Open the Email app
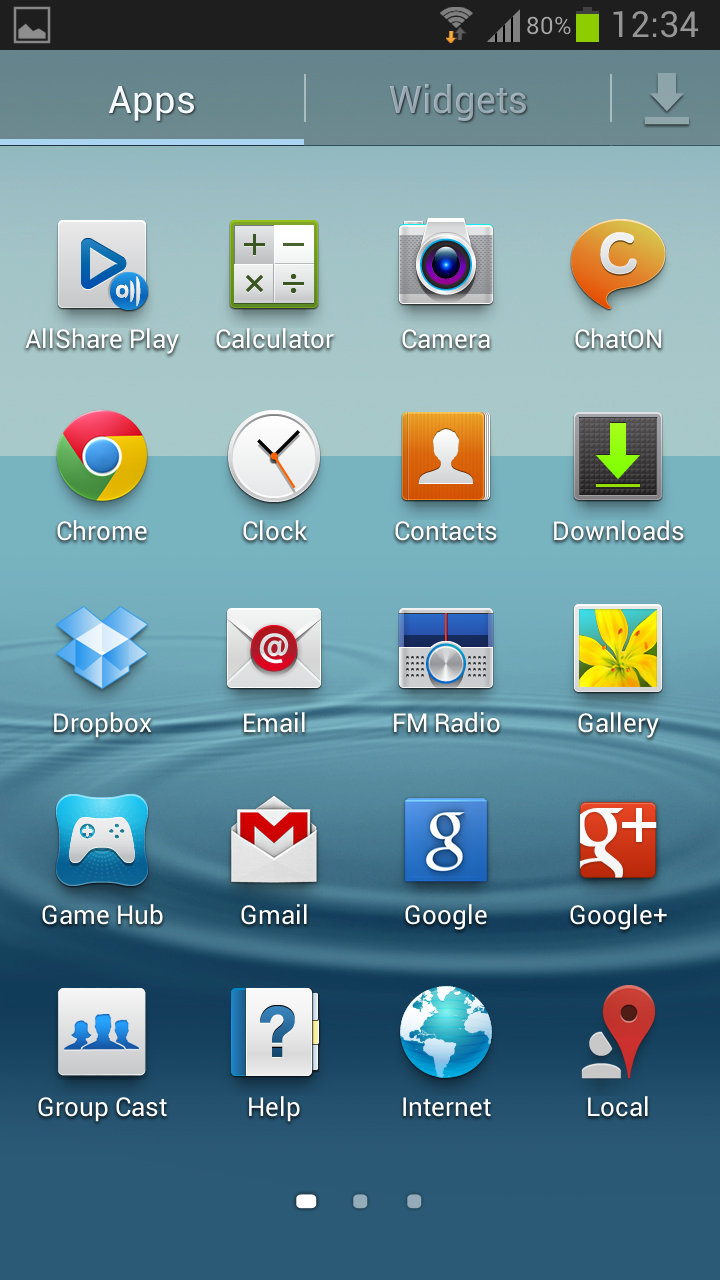This screenshot has width=720, height=1280. [x=274, y=649]
